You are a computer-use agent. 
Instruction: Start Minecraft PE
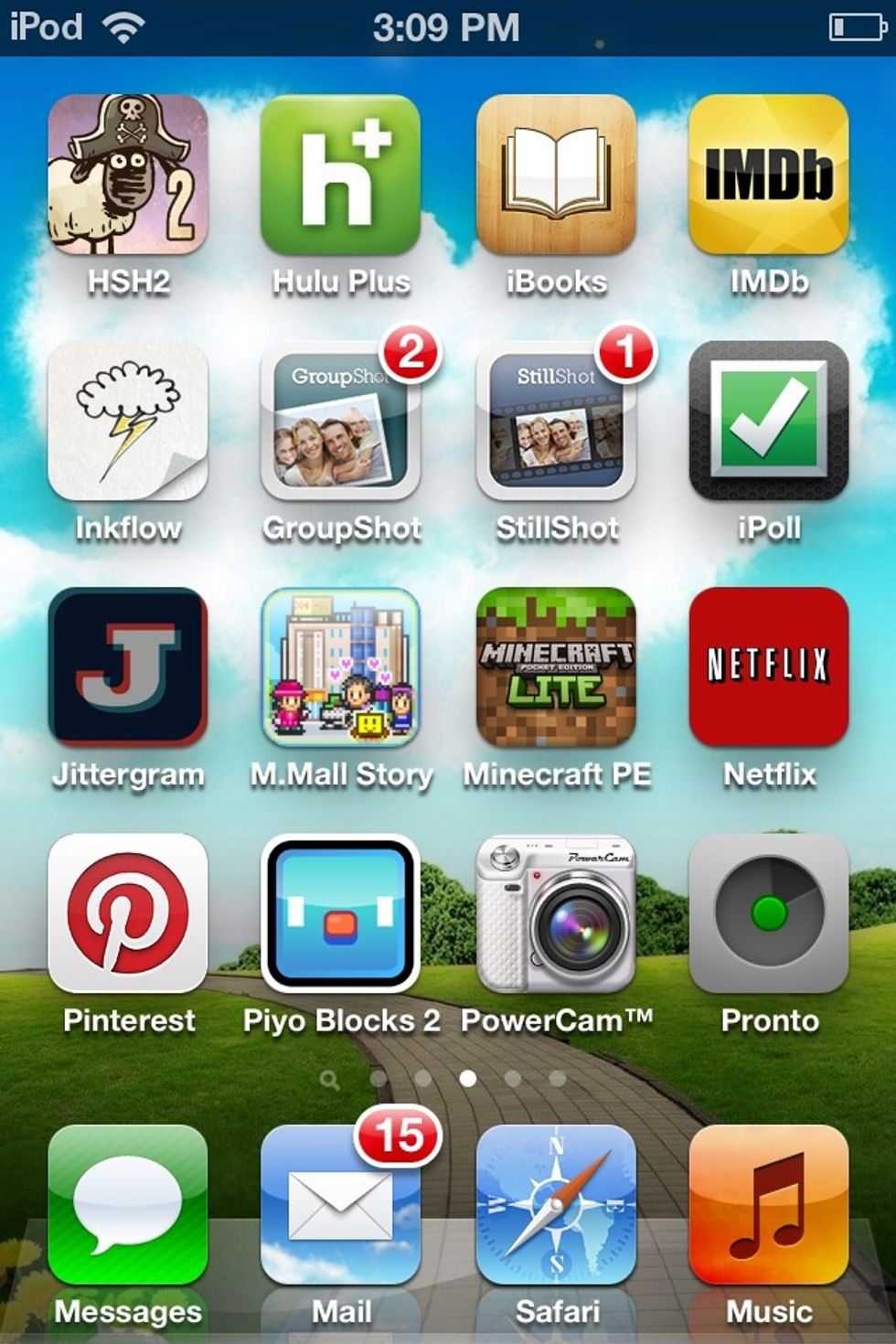point(556,667)
